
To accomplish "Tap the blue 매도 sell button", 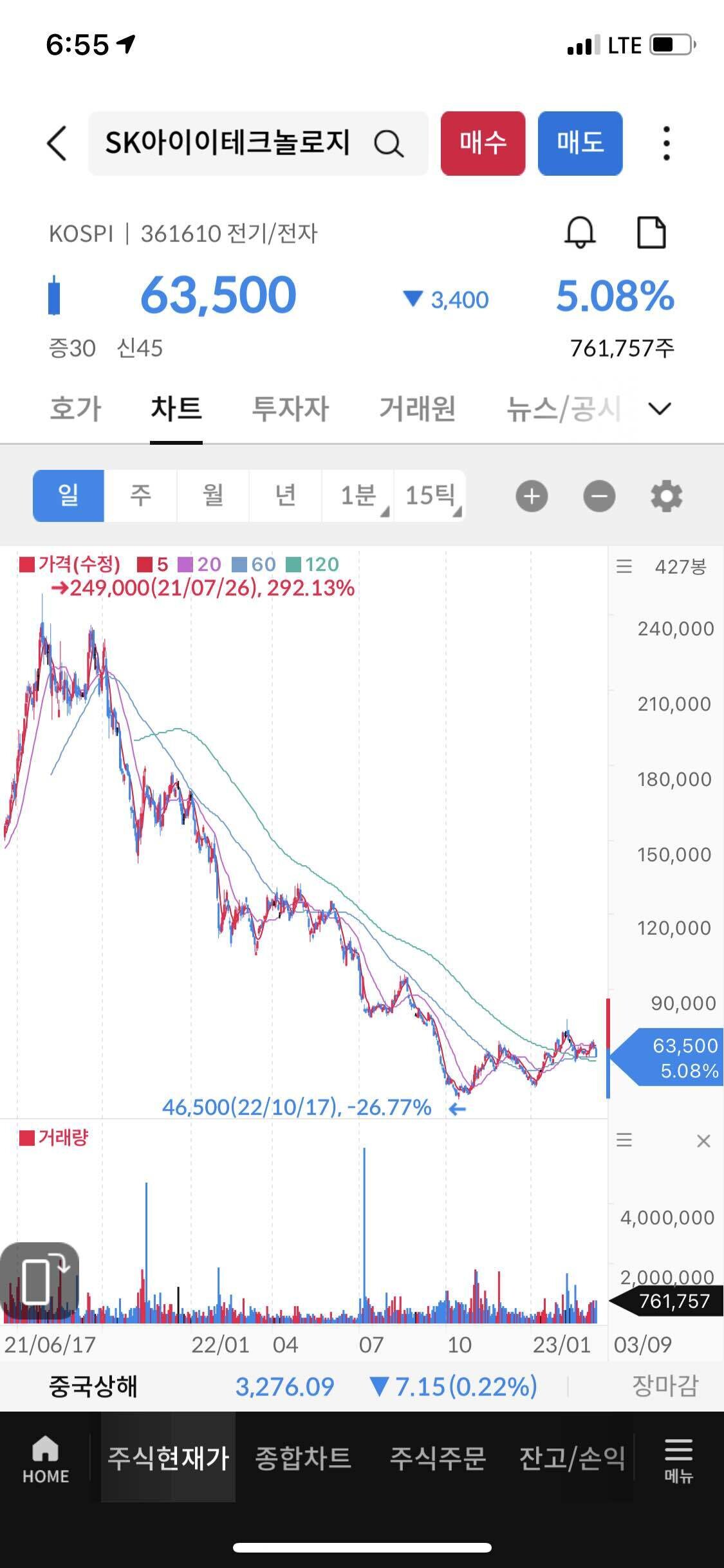I will click(x=580, y=143).
